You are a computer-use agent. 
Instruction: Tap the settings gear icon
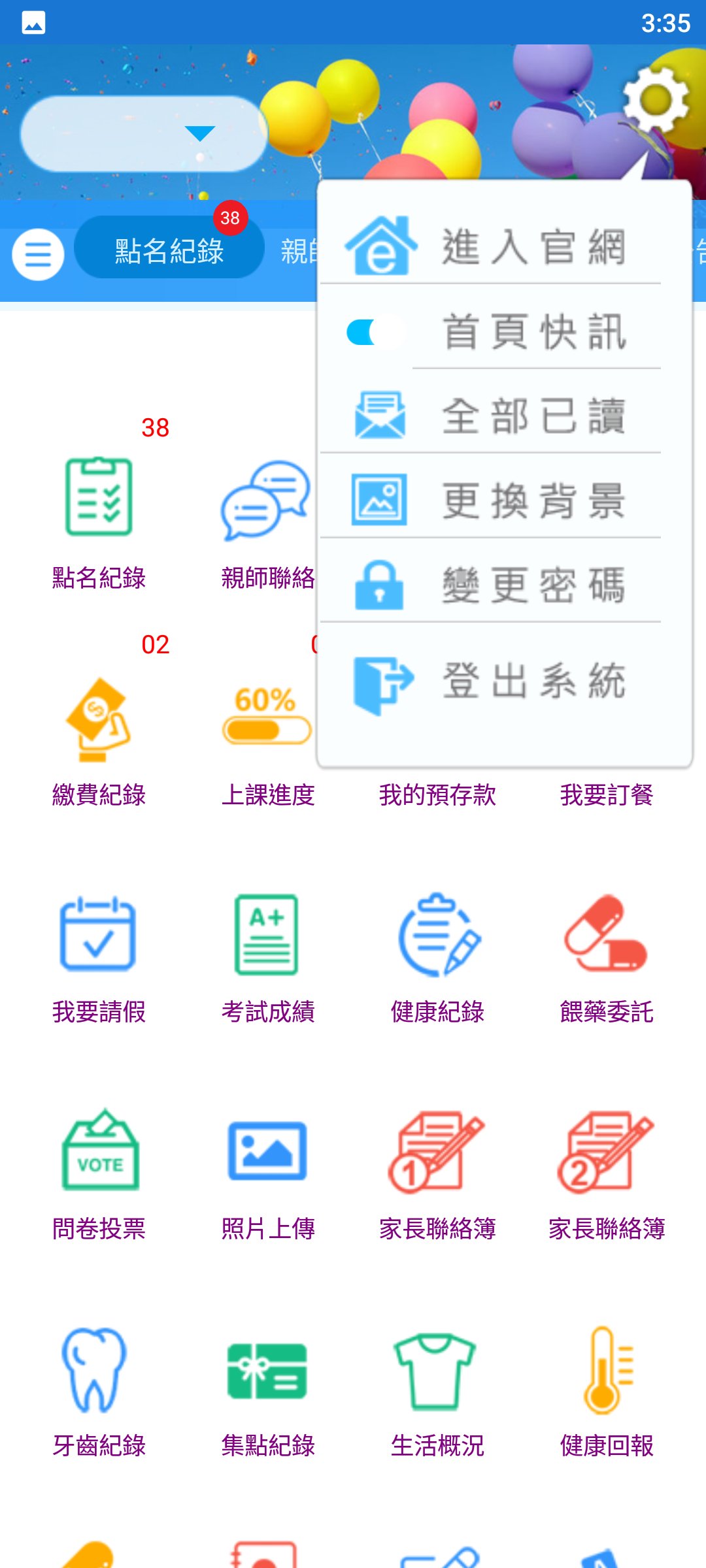[x=656, y=101]
